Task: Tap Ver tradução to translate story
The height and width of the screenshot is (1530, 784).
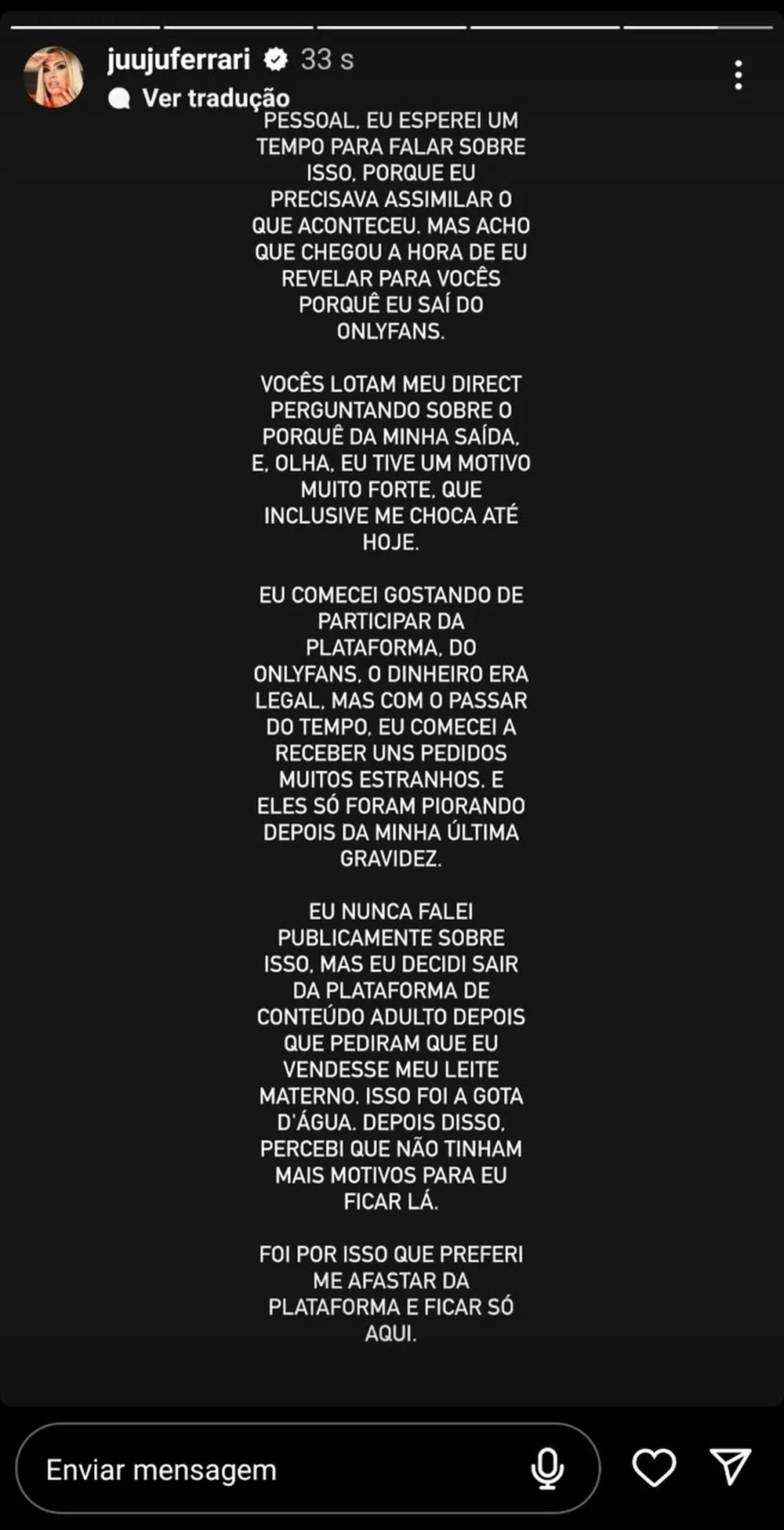Action: click(215, 98)
